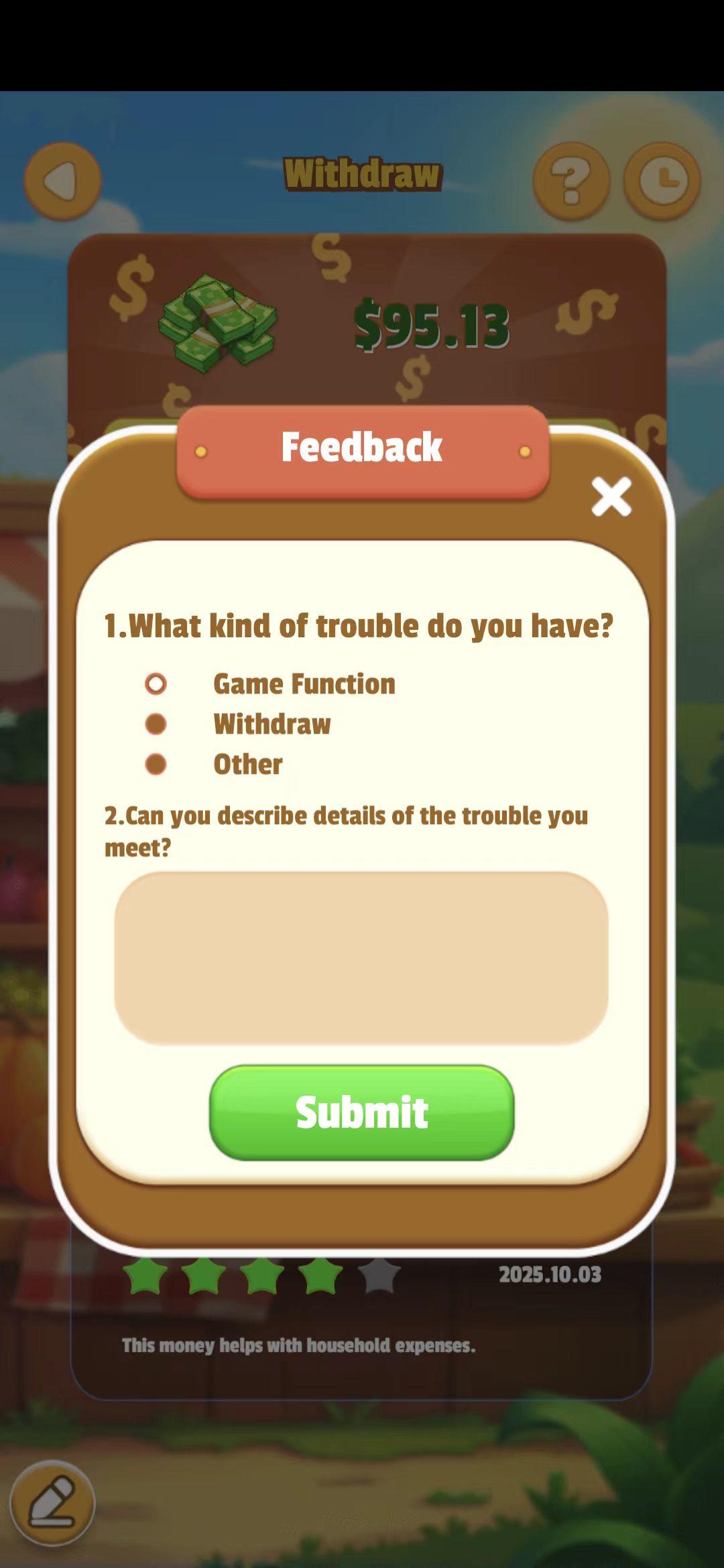Focus the trouble details text box
The width and height of the screenshot is (724, 1568).
[x=361, y=958]
